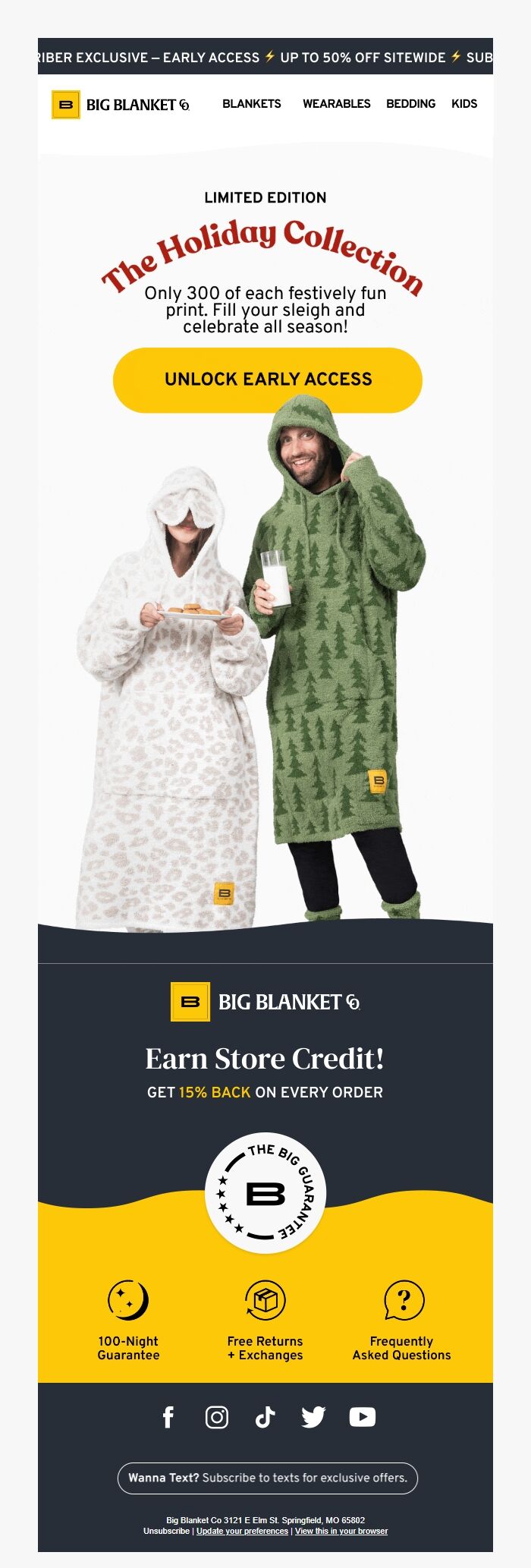Tap Unlock Early Access button
Image resolution: width=531 pixels, height=1568 pixels.
(267, 379)
